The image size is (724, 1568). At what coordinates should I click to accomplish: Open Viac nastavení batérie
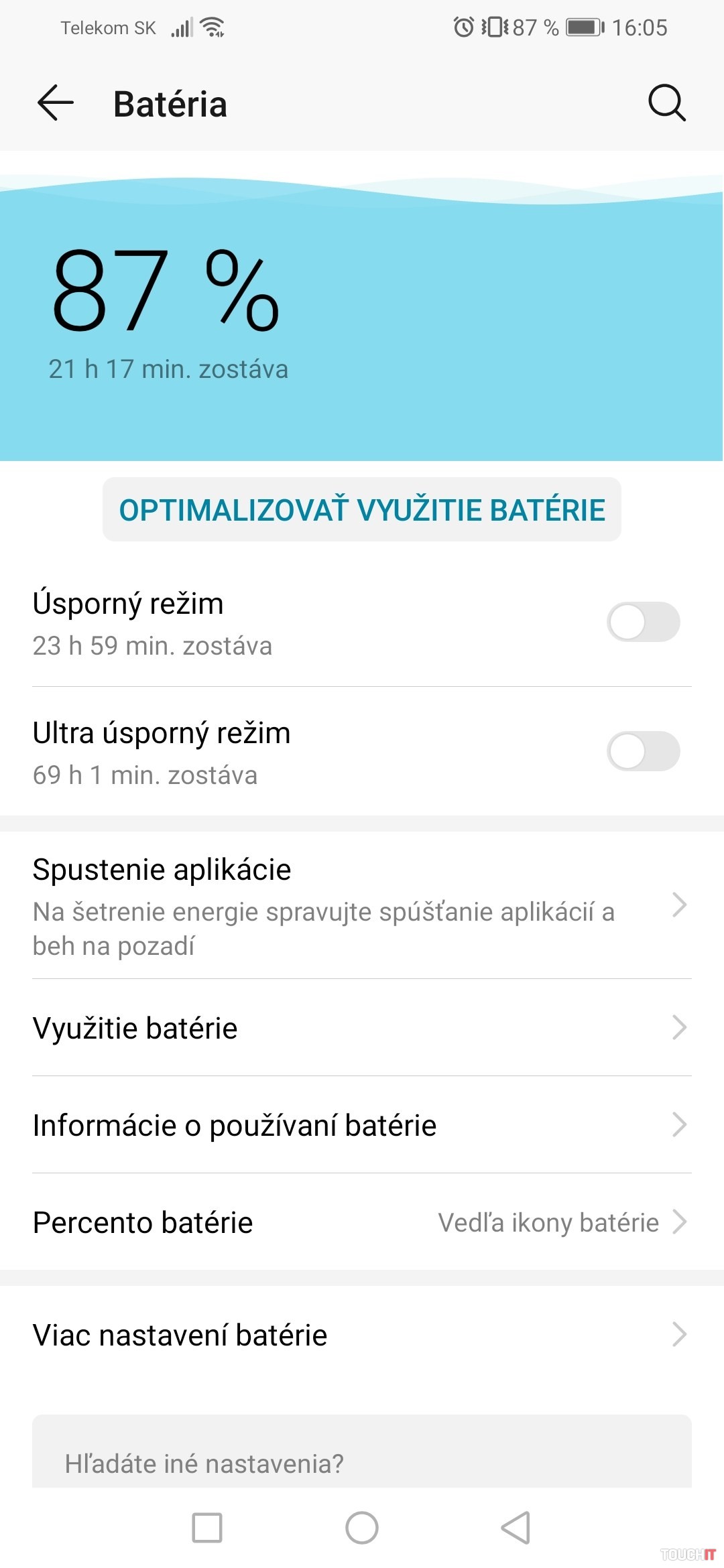click(x=362, y=1335)
